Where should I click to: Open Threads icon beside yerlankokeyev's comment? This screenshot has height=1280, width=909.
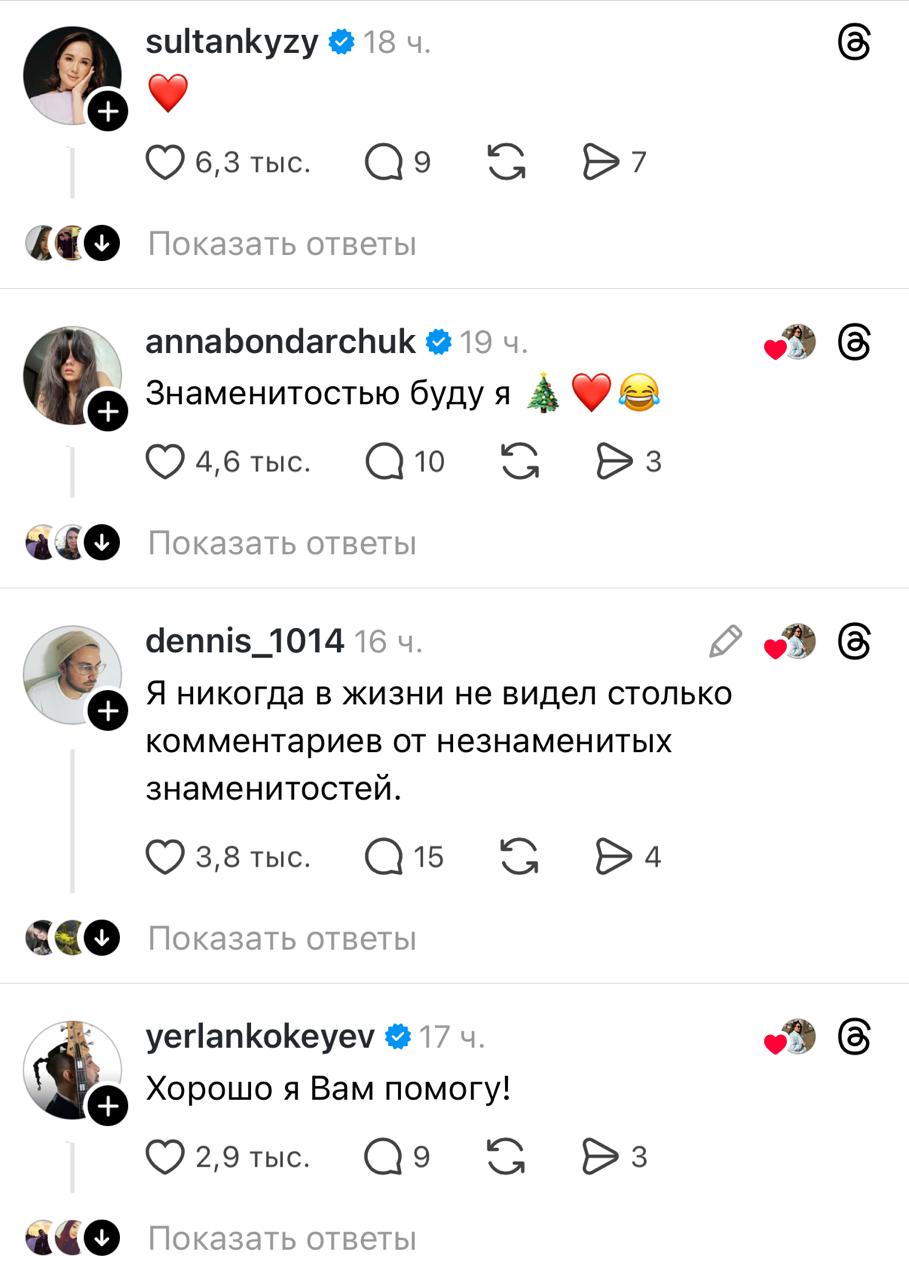click(x=854, y=1038)
